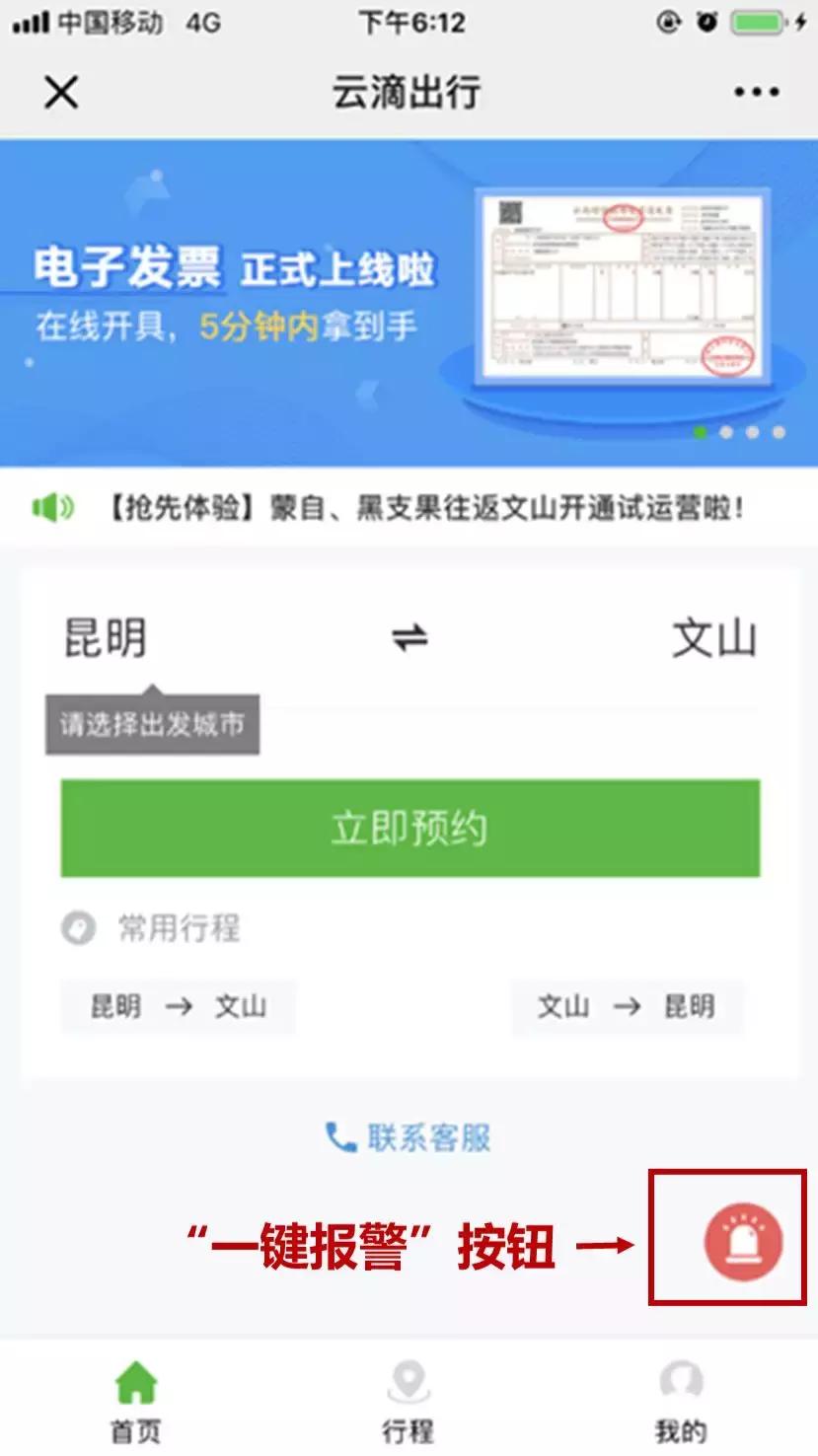Tap the third carousel indicator dot
Image resolution: width=818 pixels, height=1456 pixels.
click(751, 430)
